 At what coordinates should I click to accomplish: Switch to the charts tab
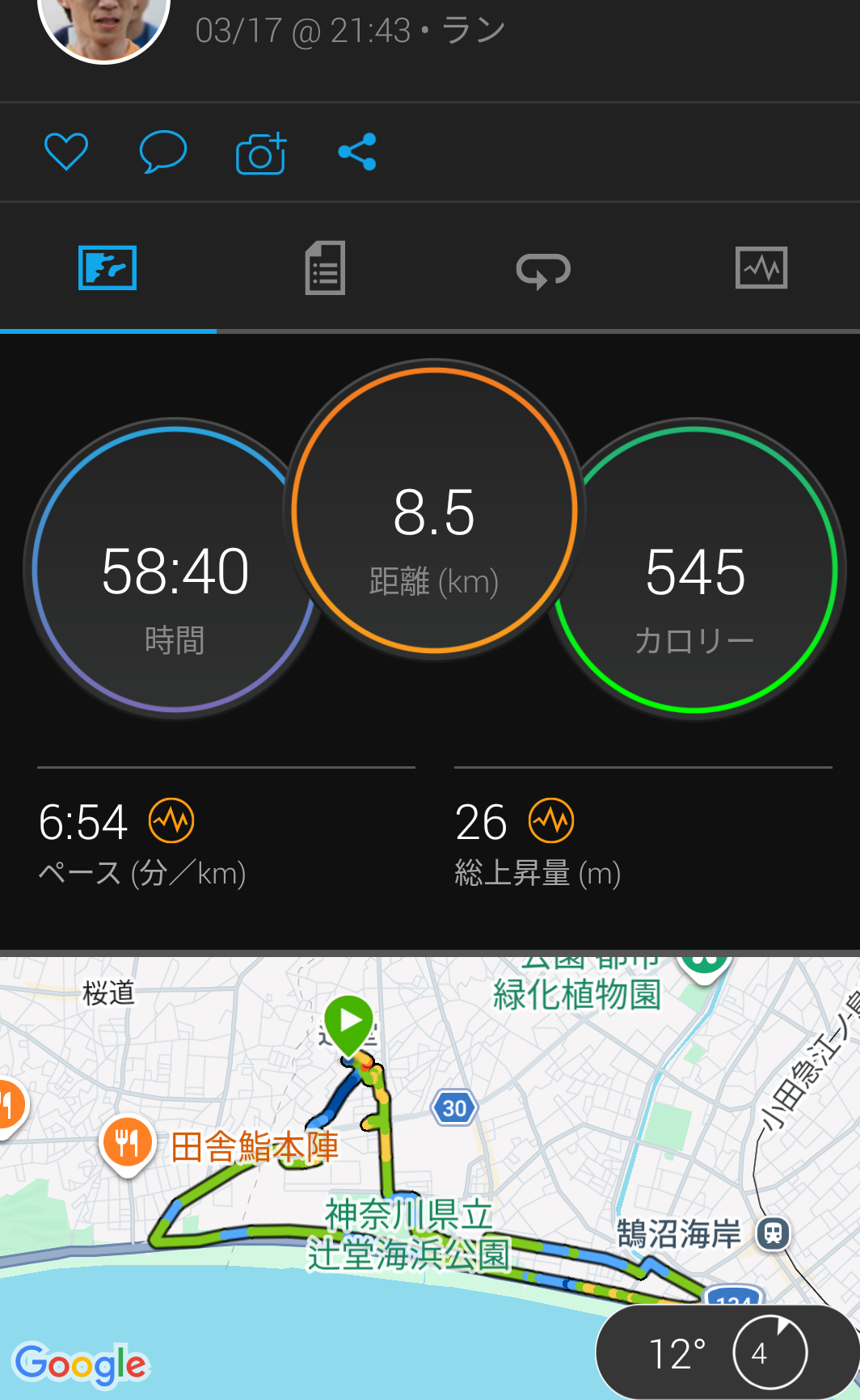coord(761,268)
